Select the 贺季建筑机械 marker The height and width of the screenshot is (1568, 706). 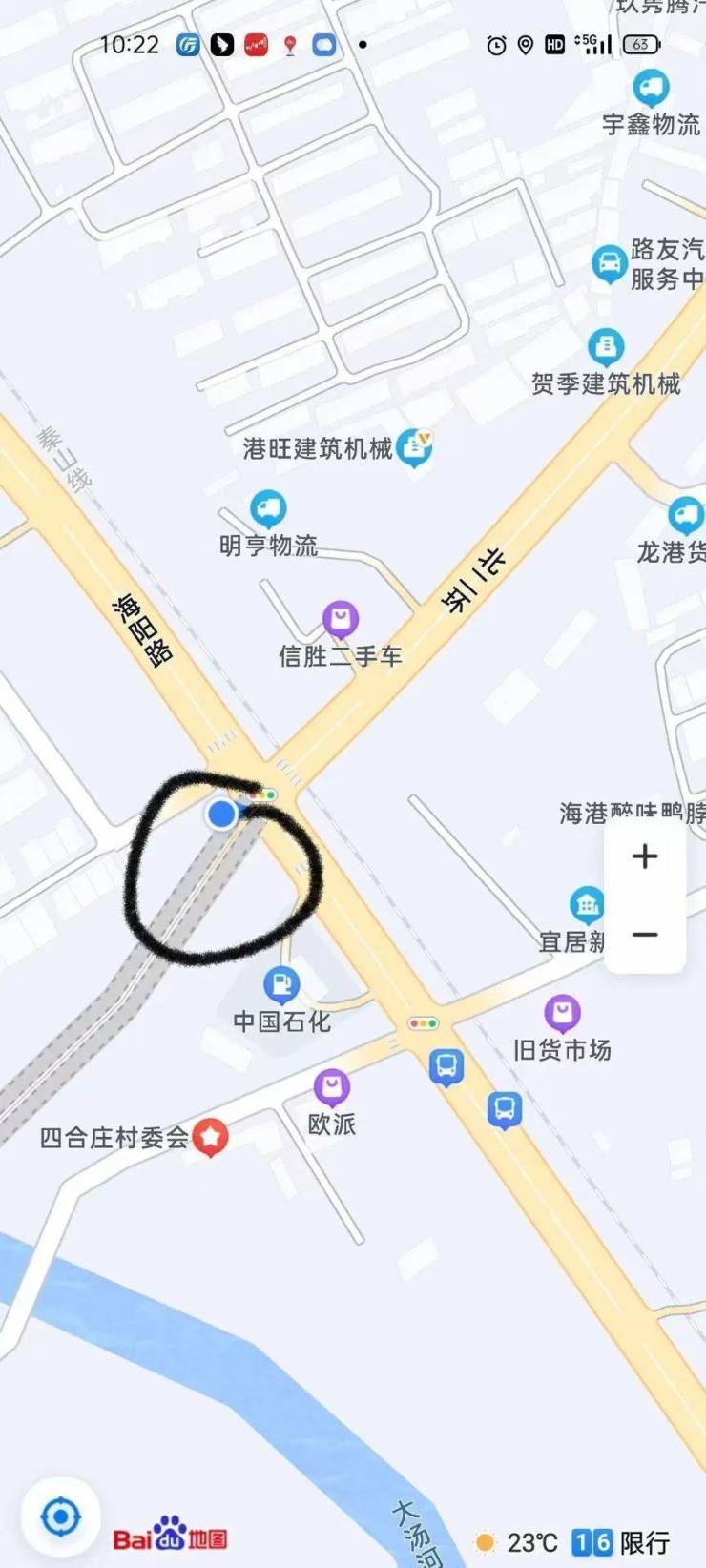[x=606, y=347]
